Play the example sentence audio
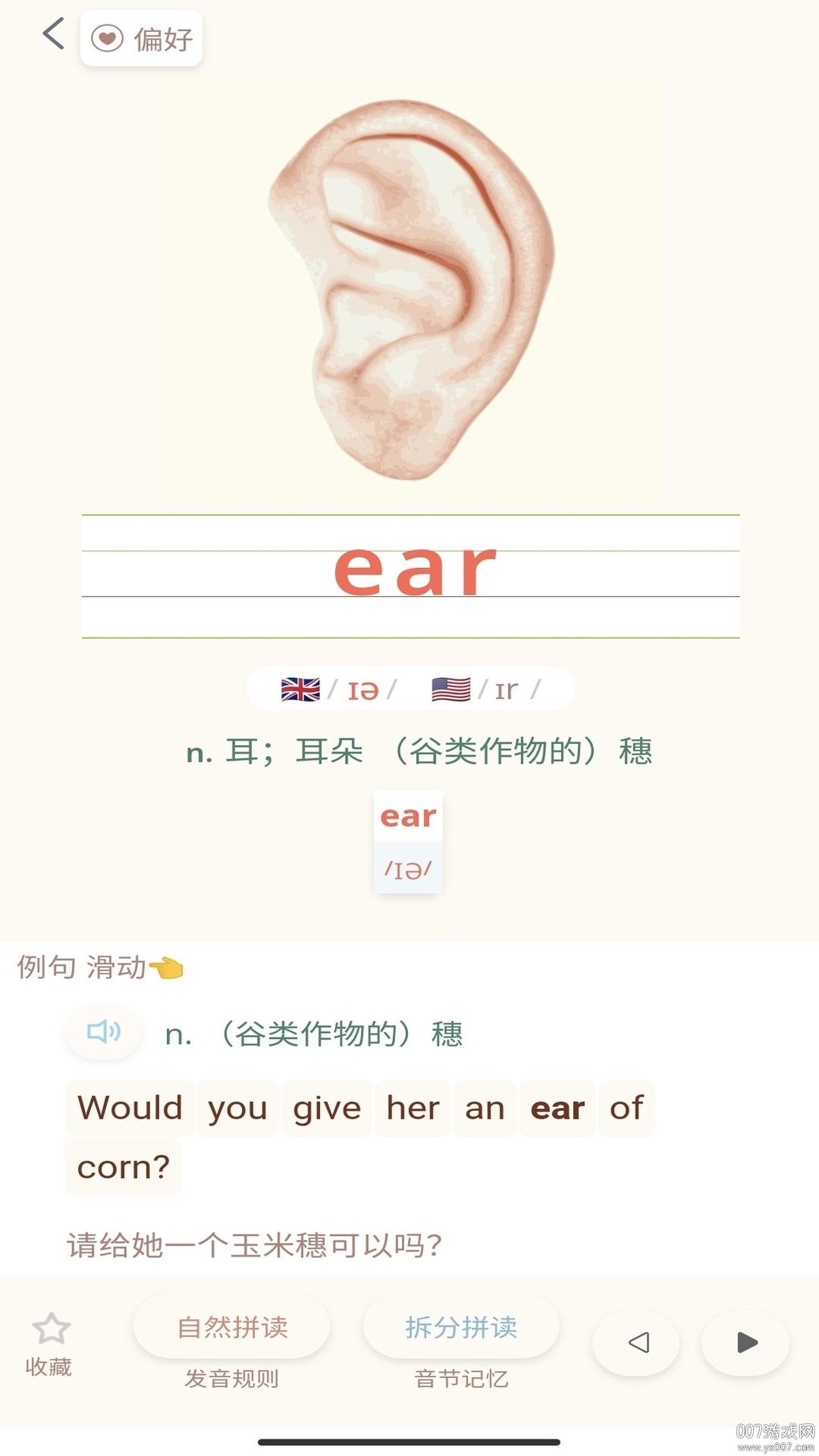This screenshot has height=1456, width=819. [104, 1031]
